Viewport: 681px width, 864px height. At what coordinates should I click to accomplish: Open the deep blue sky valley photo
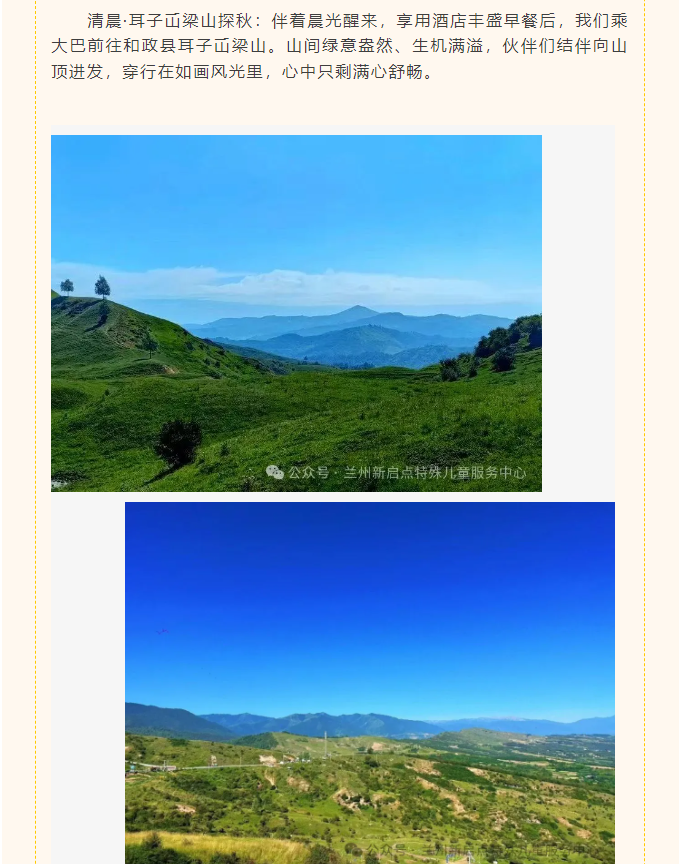pyautogui.click(x=369, y=682)
